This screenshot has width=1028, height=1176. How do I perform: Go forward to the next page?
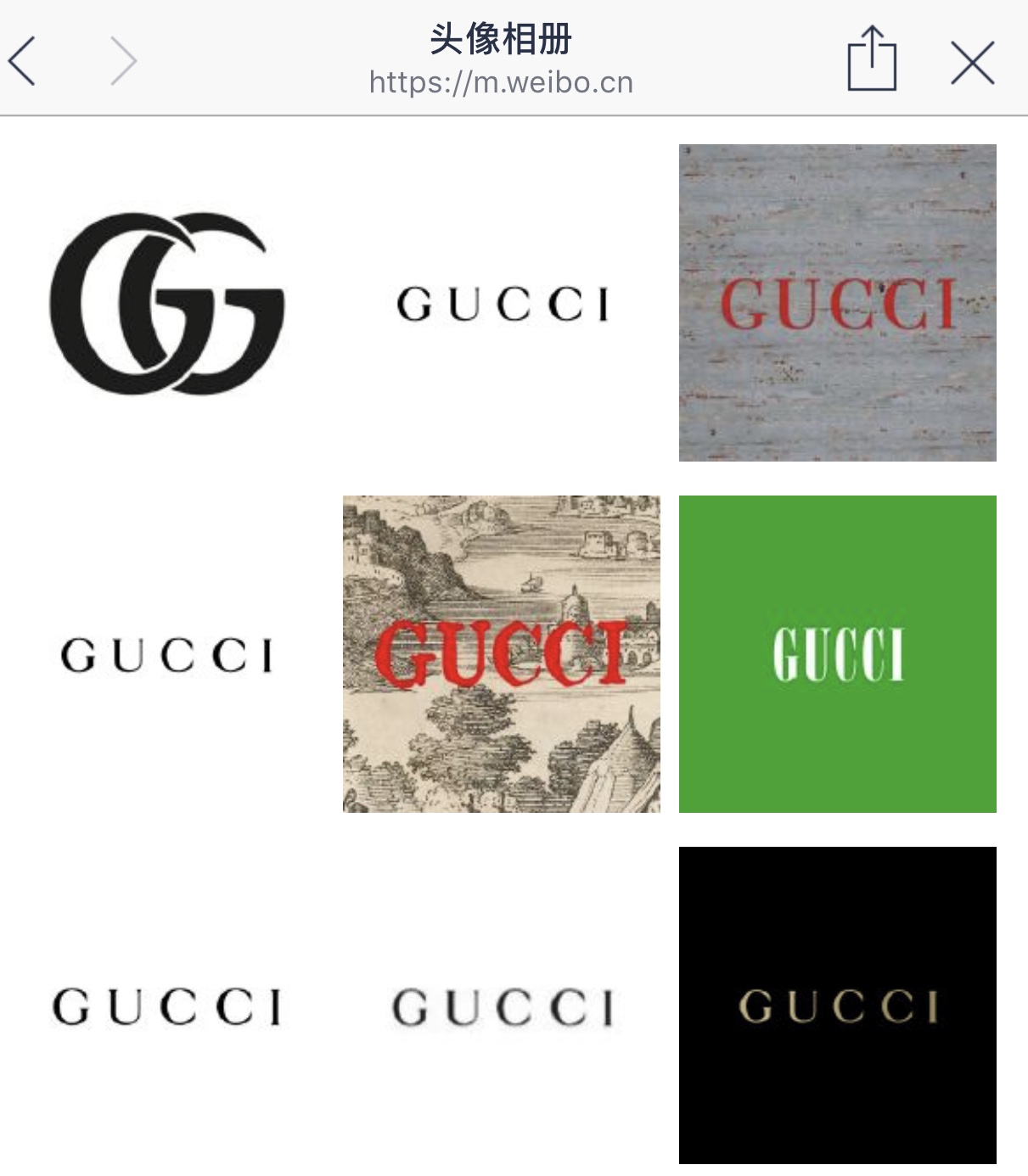124,61
